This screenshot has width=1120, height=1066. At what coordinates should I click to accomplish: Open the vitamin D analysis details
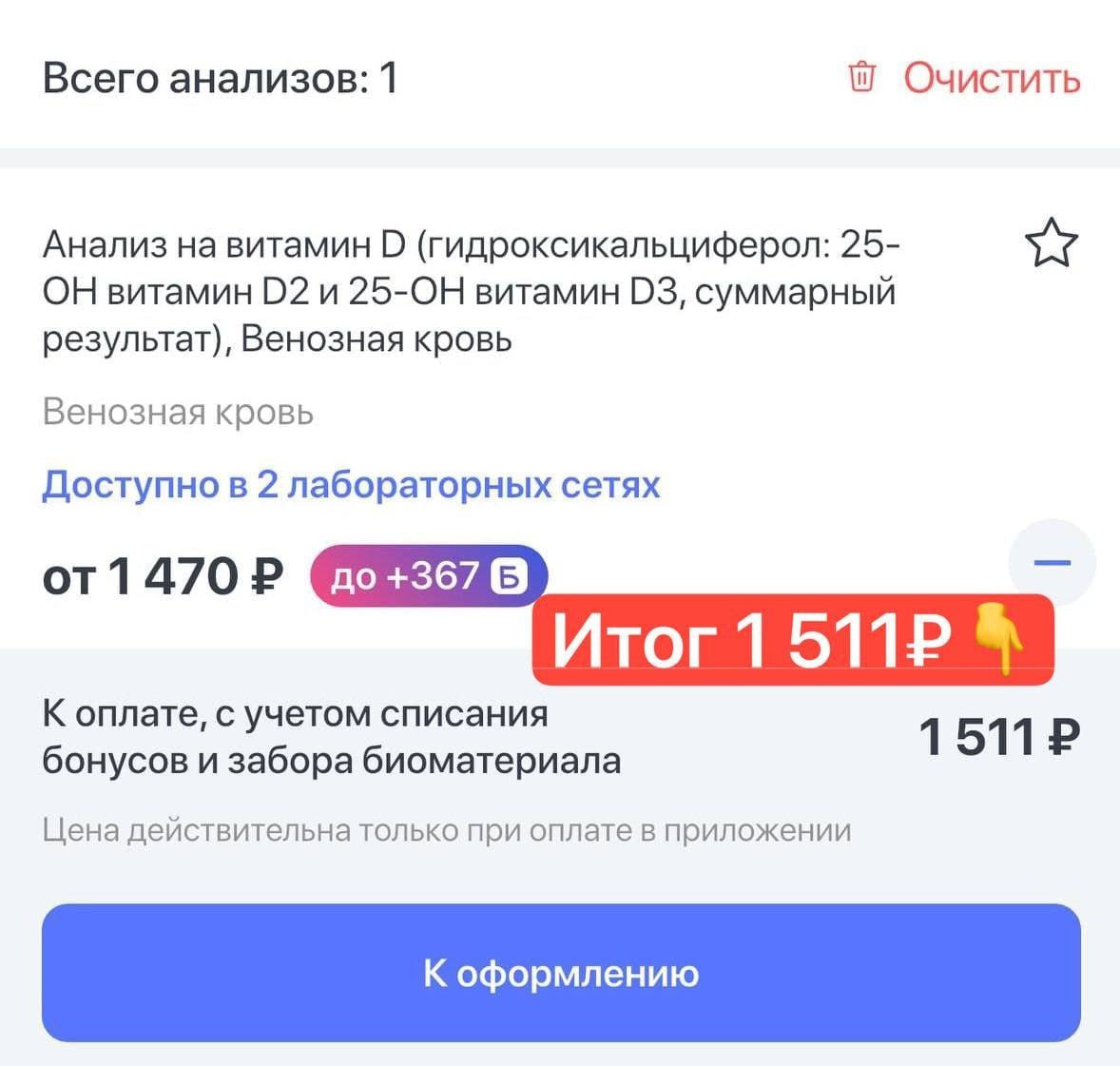click(471, 291)
